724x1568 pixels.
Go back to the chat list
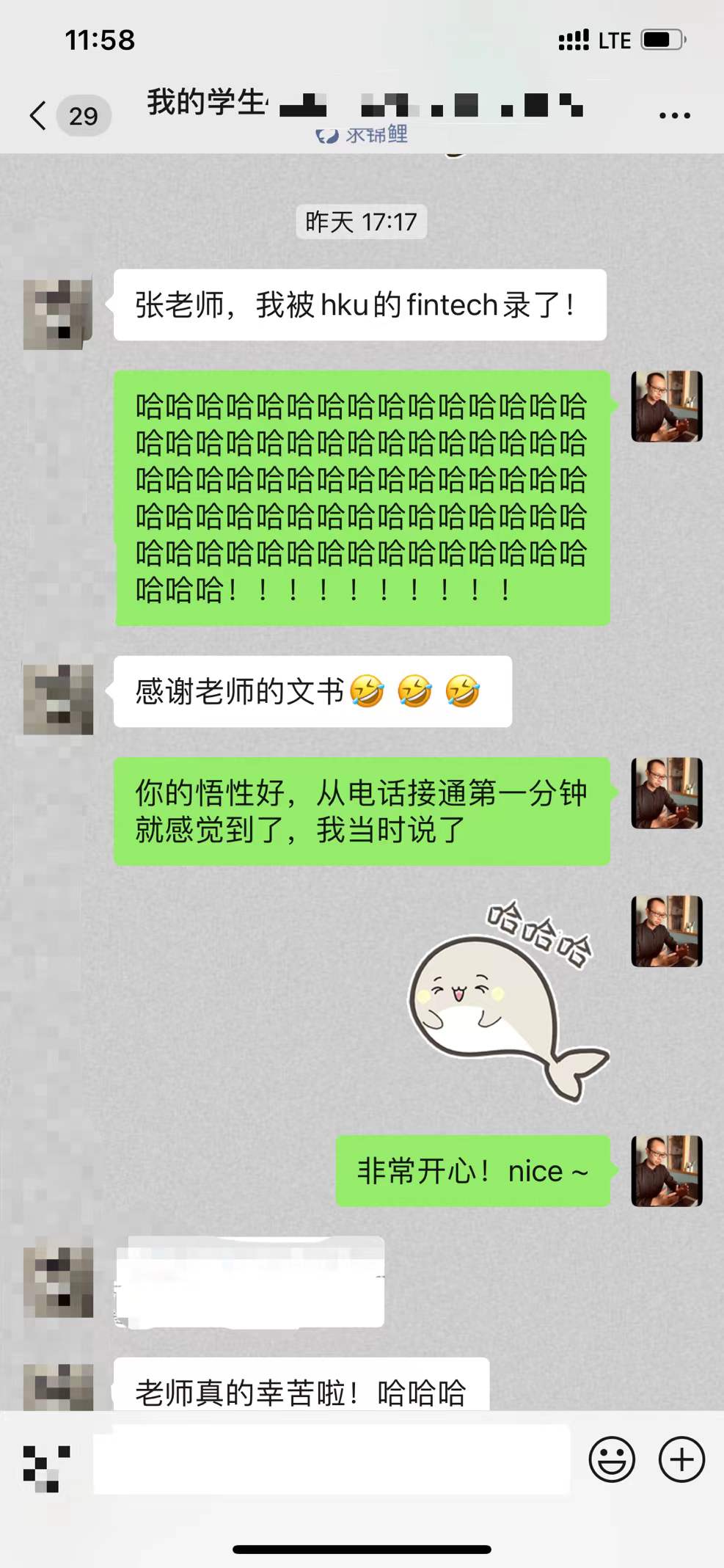38,115
